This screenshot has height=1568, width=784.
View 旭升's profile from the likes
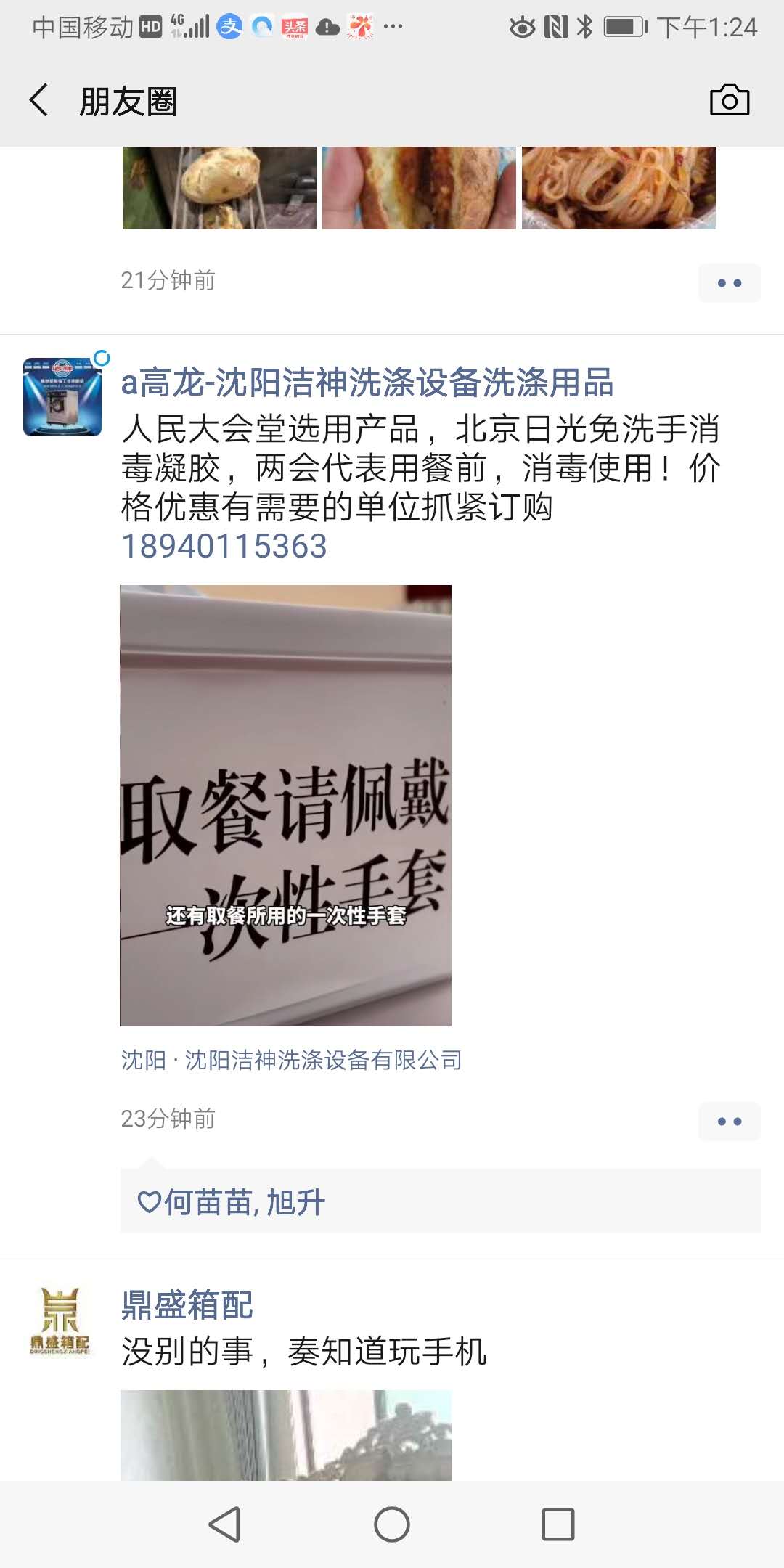(296, 1202)
